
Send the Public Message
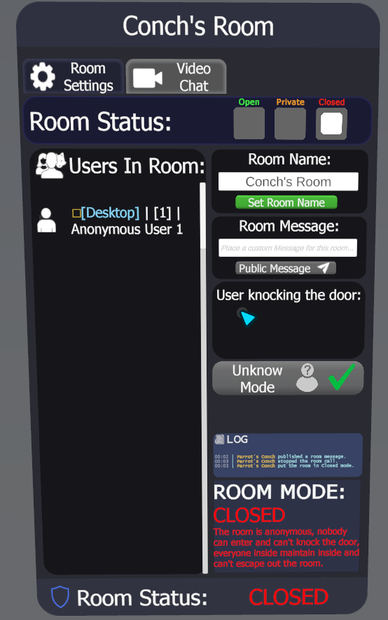(286, 268)
